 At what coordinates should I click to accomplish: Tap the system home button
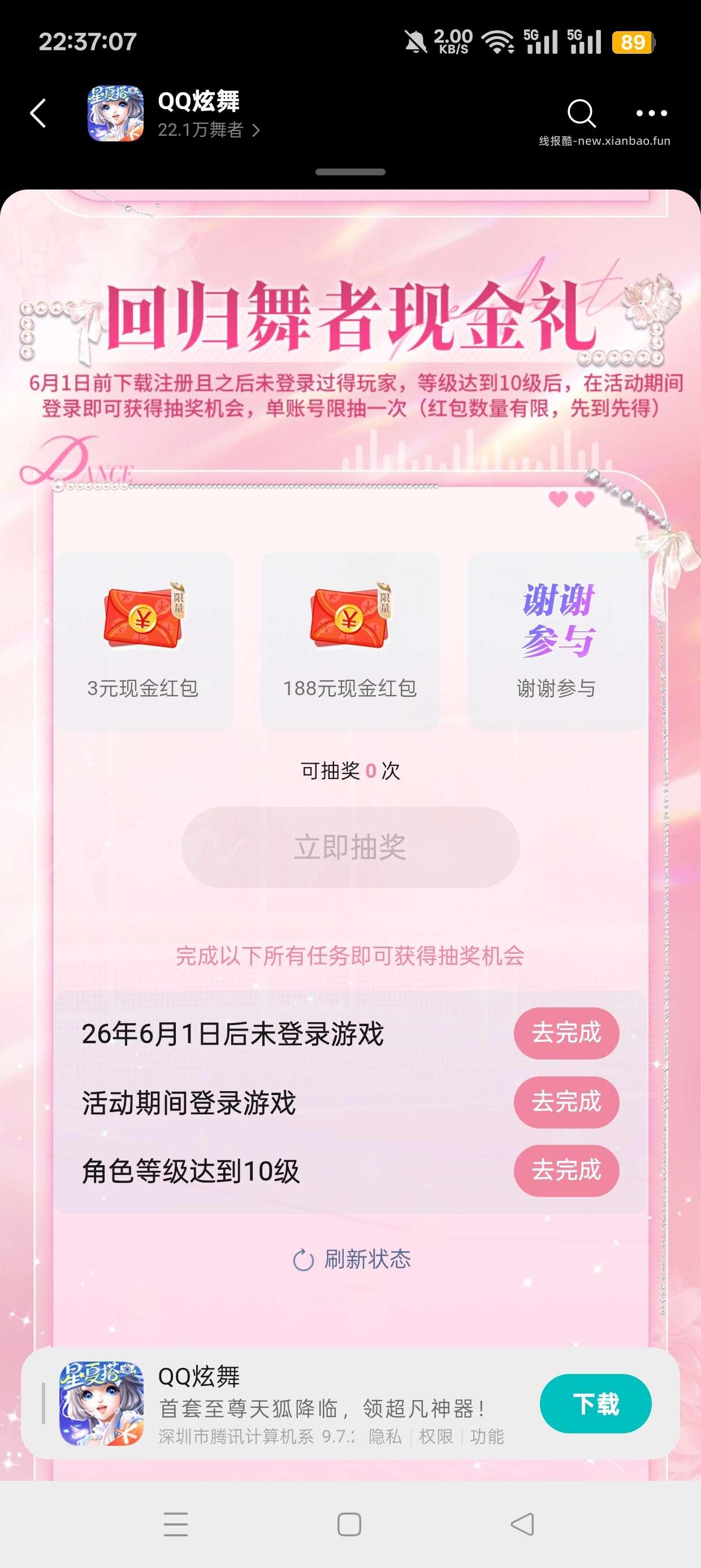tap(349, 1524)
